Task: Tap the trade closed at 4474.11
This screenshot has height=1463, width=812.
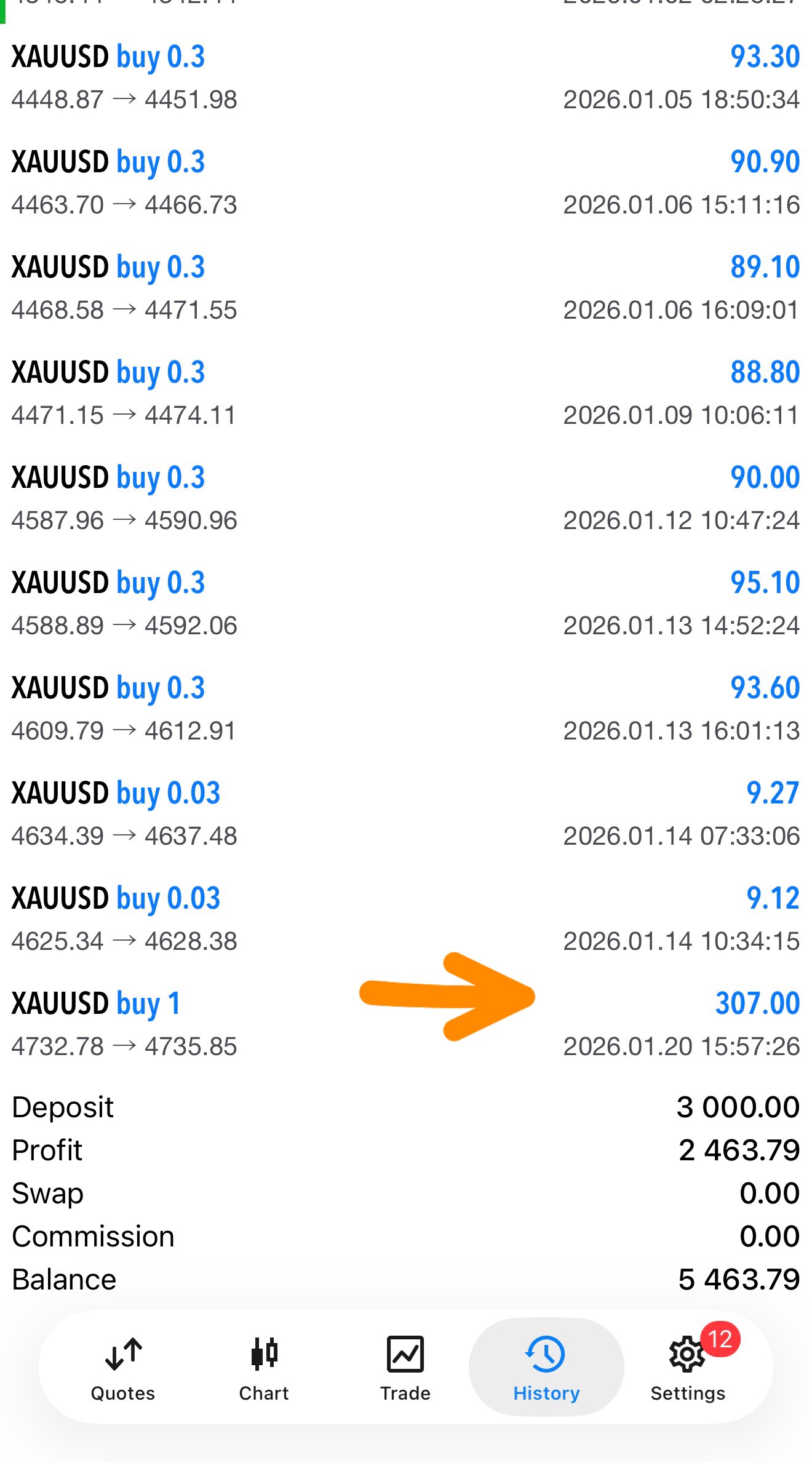Action: coord(405,393)
